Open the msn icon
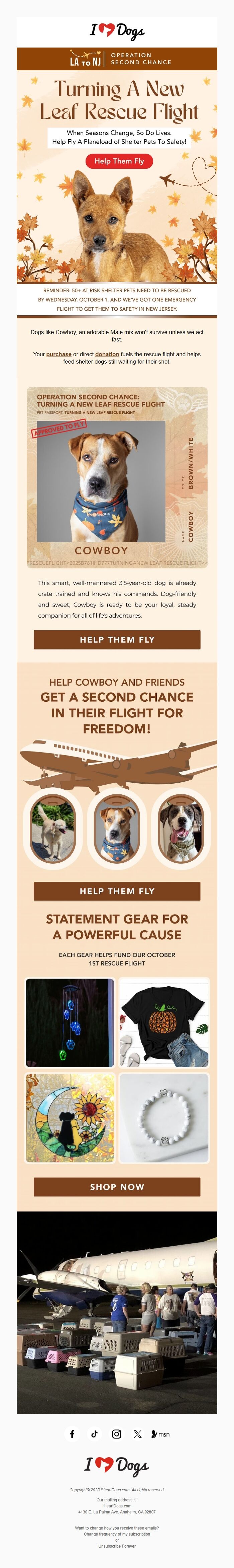234x1568 pixels. (161, 1433)
